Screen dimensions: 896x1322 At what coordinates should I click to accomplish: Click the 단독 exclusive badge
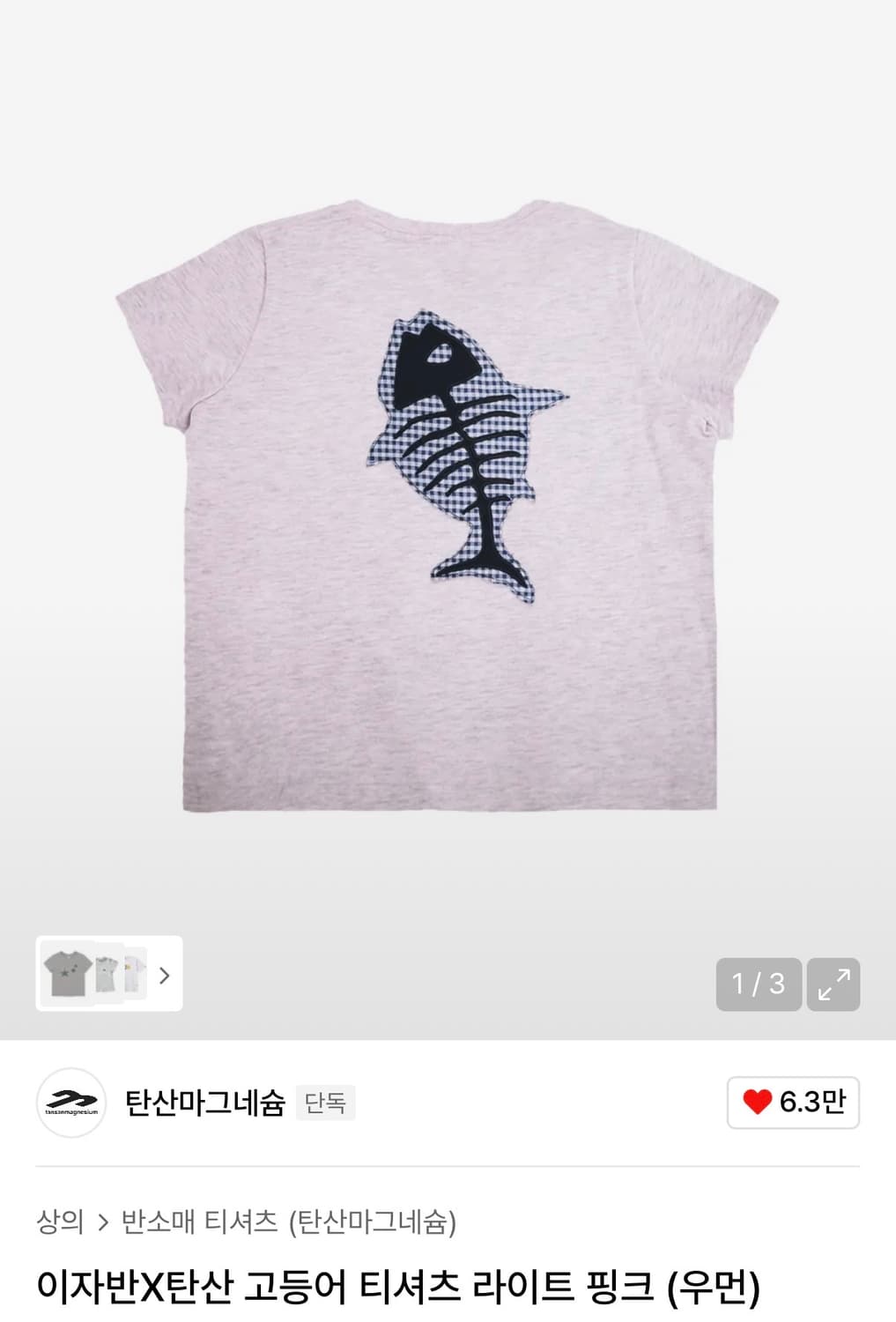tap(328, 1102)
